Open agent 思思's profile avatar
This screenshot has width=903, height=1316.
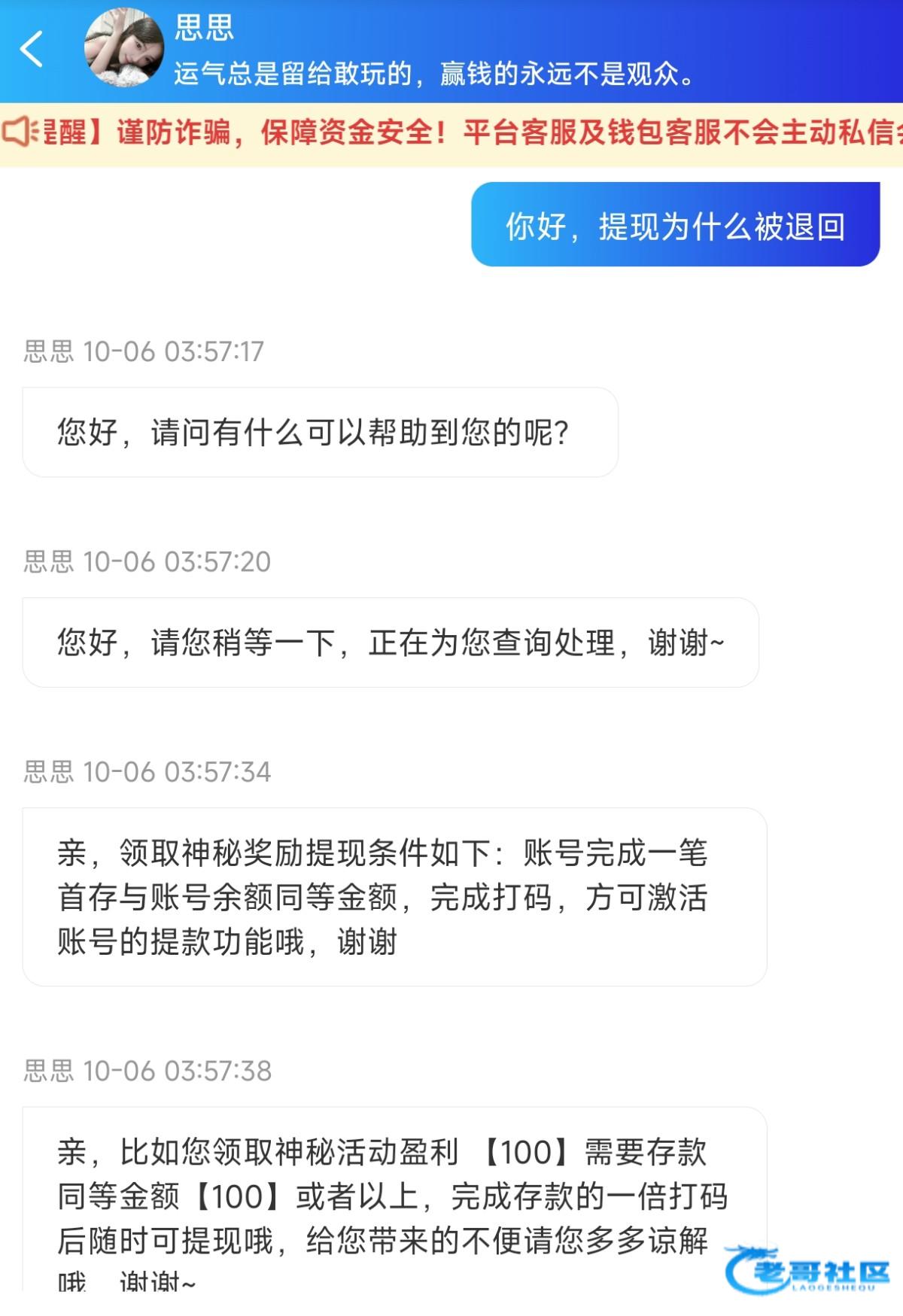[x=124, y=48]
